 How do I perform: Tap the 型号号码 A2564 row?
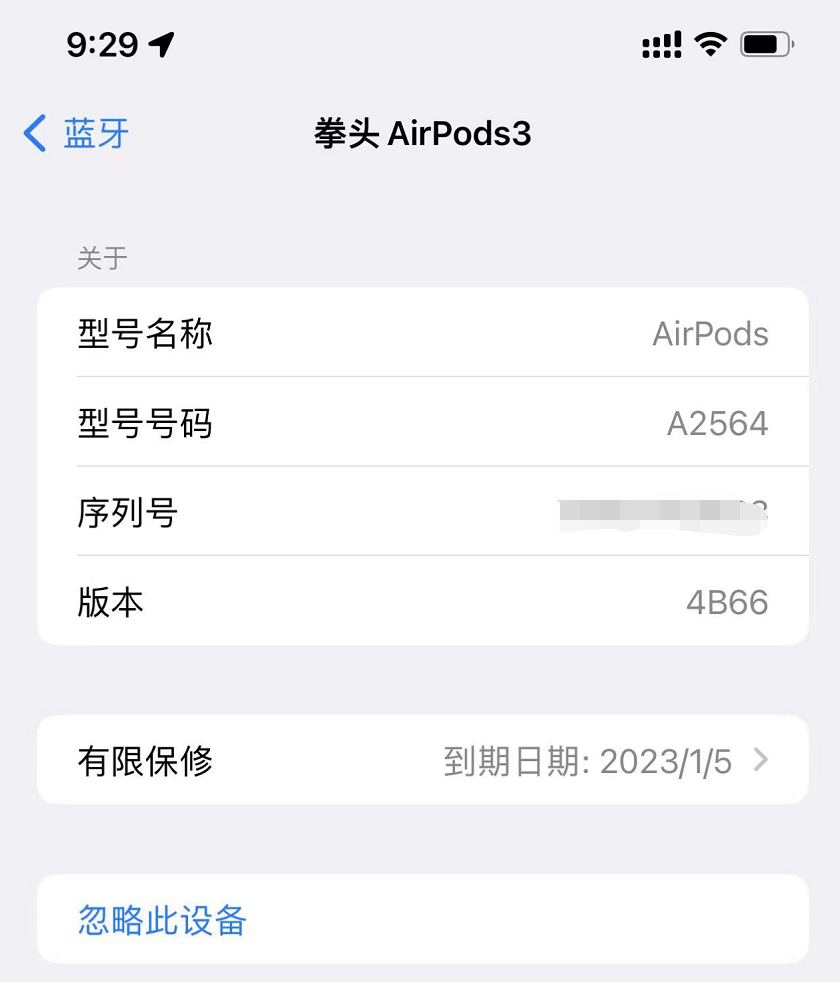(420, 423)
